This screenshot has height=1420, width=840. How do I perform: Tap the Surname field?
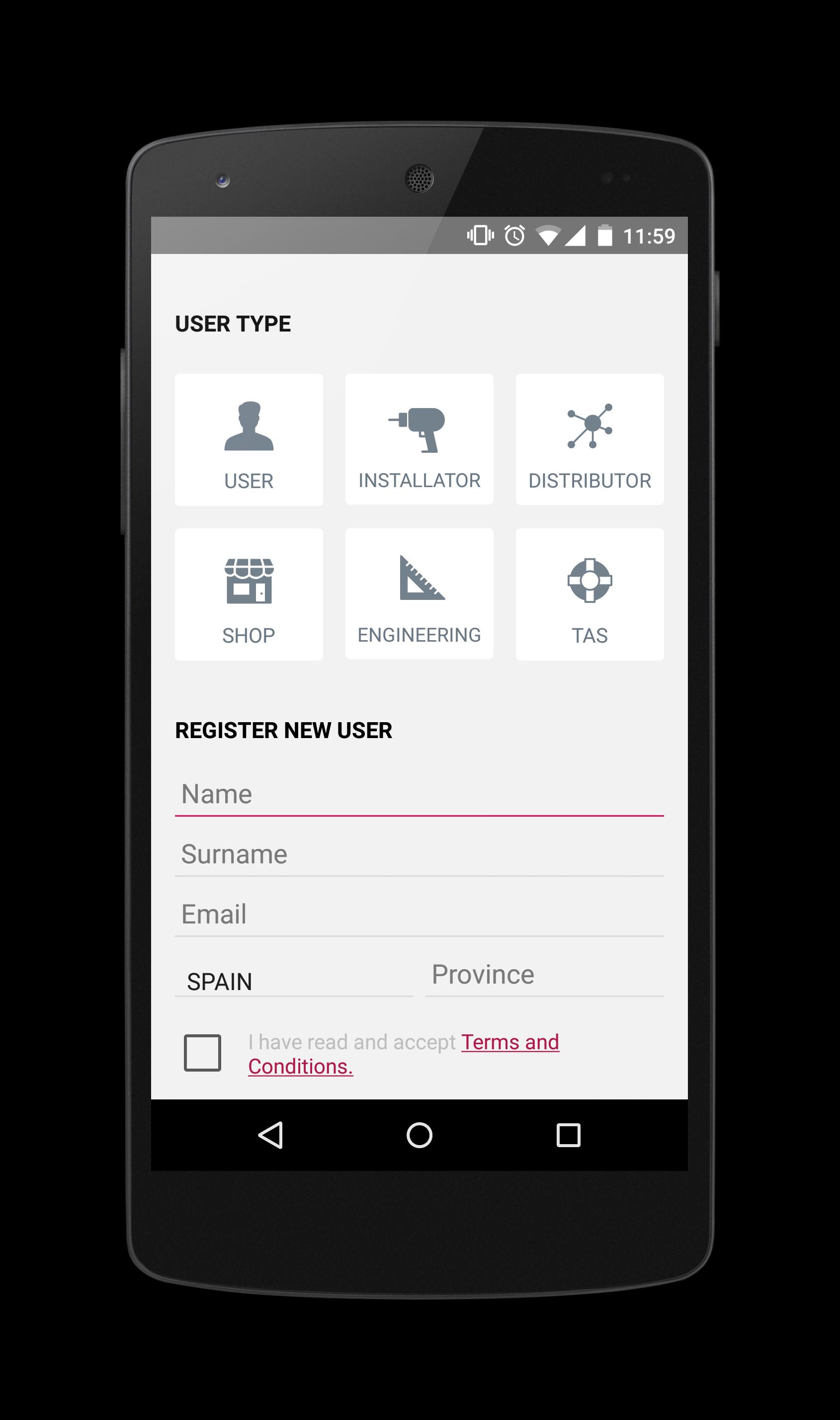tap(419, 854)
